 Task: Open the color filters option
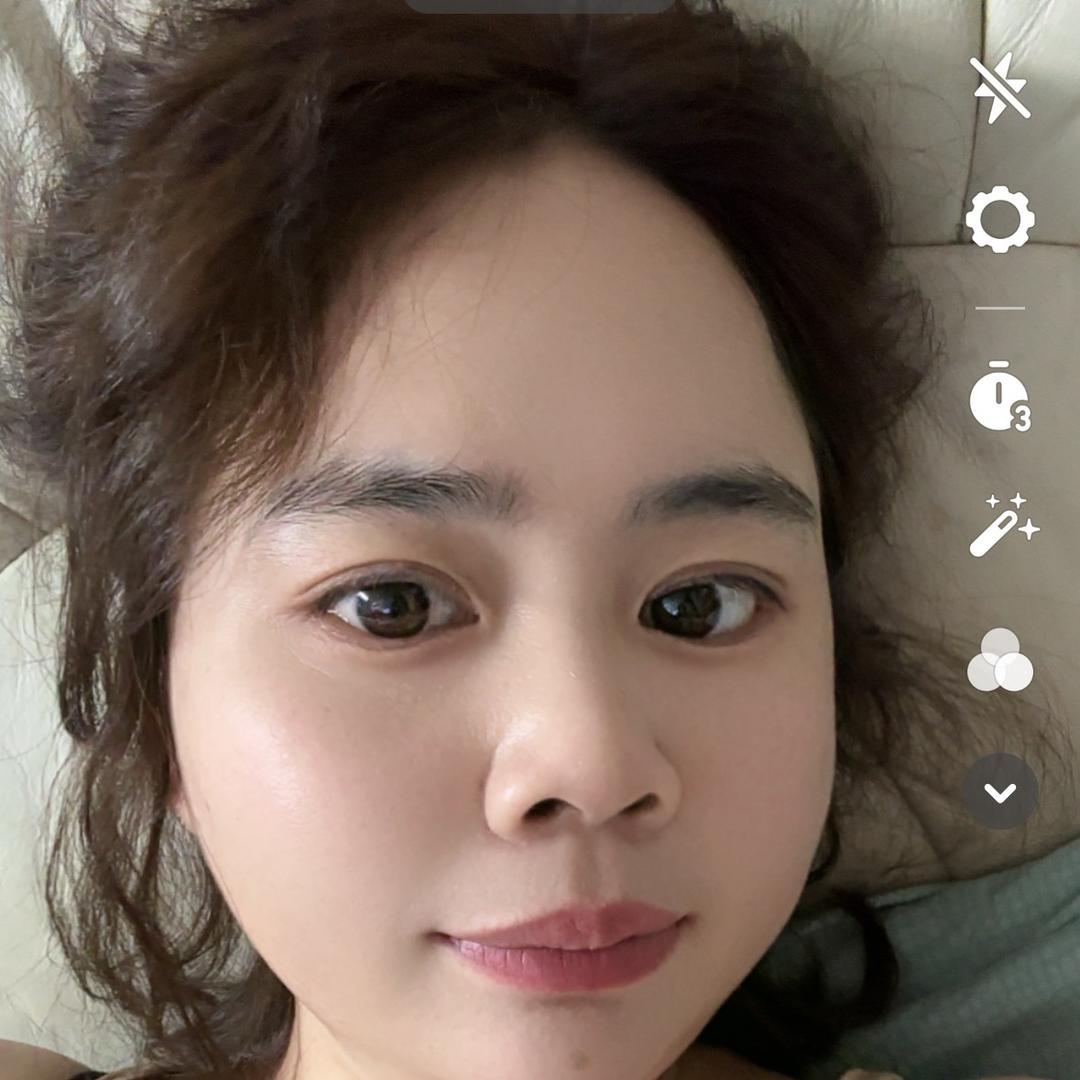coord(999,661)
